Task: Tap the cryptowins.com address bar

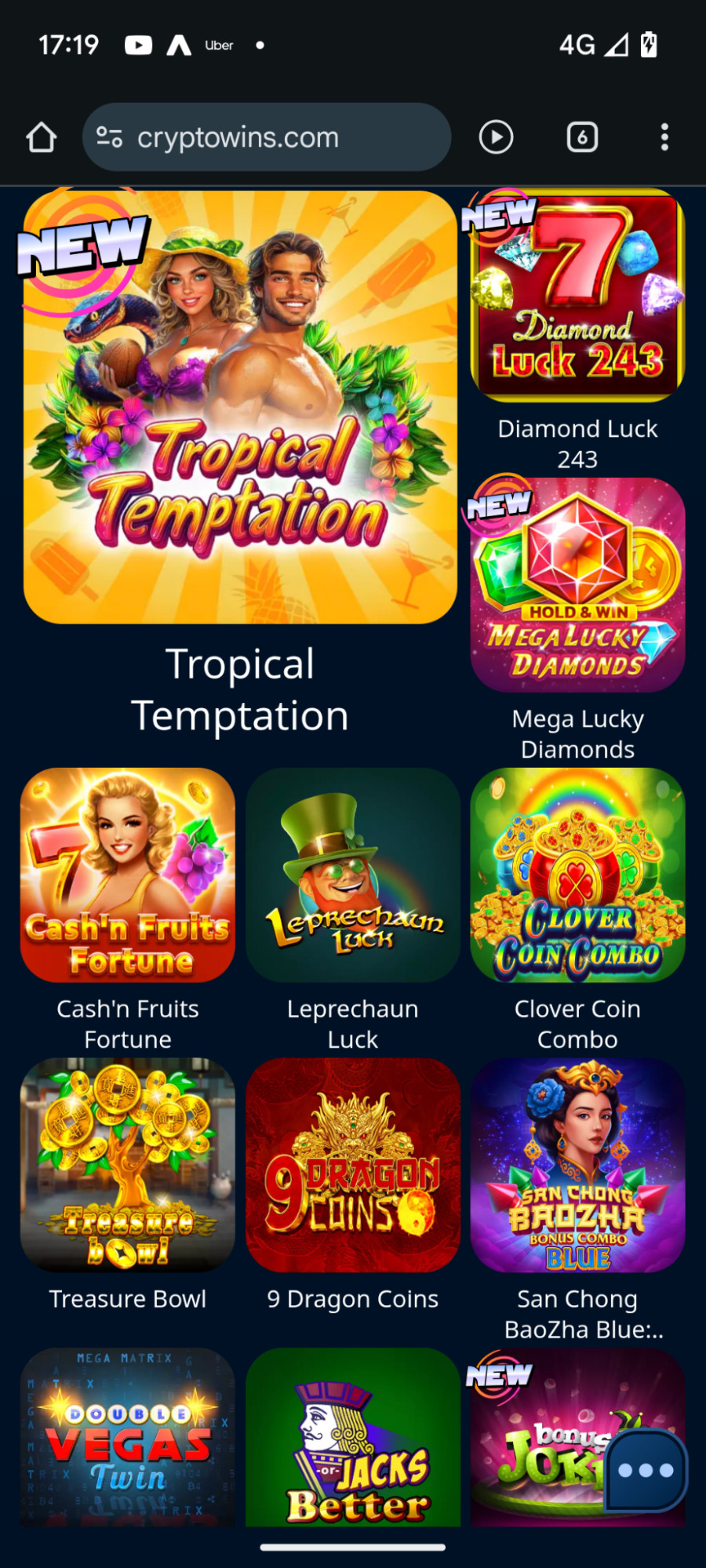Action: [x=267, y=137]
